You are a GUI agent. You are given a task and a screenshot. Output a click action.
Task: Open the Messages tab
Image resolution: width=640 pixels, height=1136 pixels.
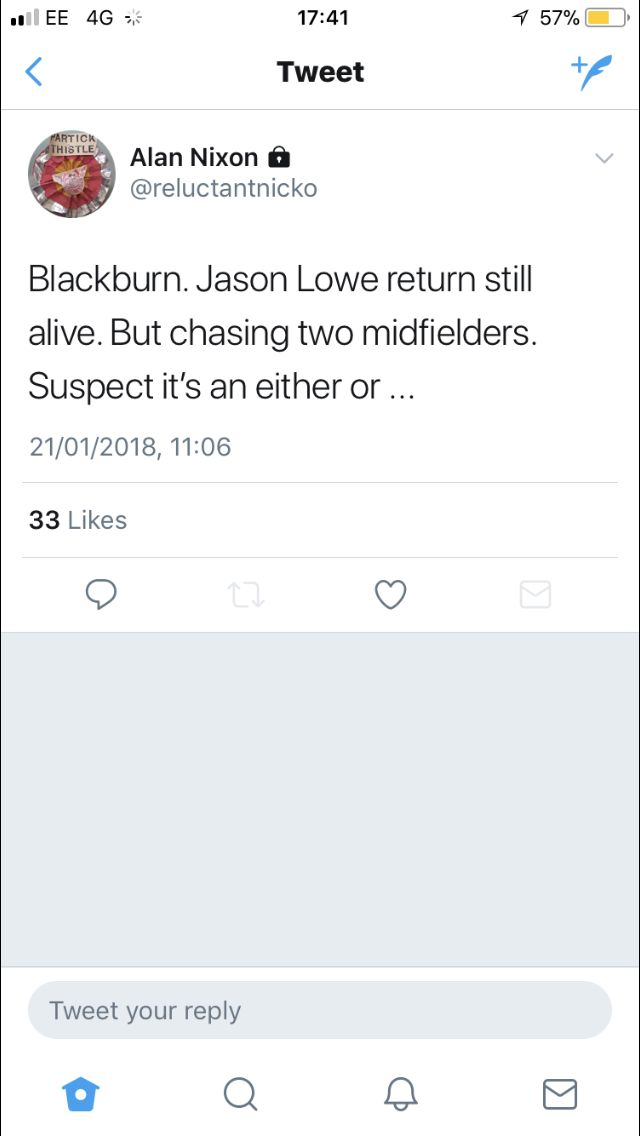560,1094
